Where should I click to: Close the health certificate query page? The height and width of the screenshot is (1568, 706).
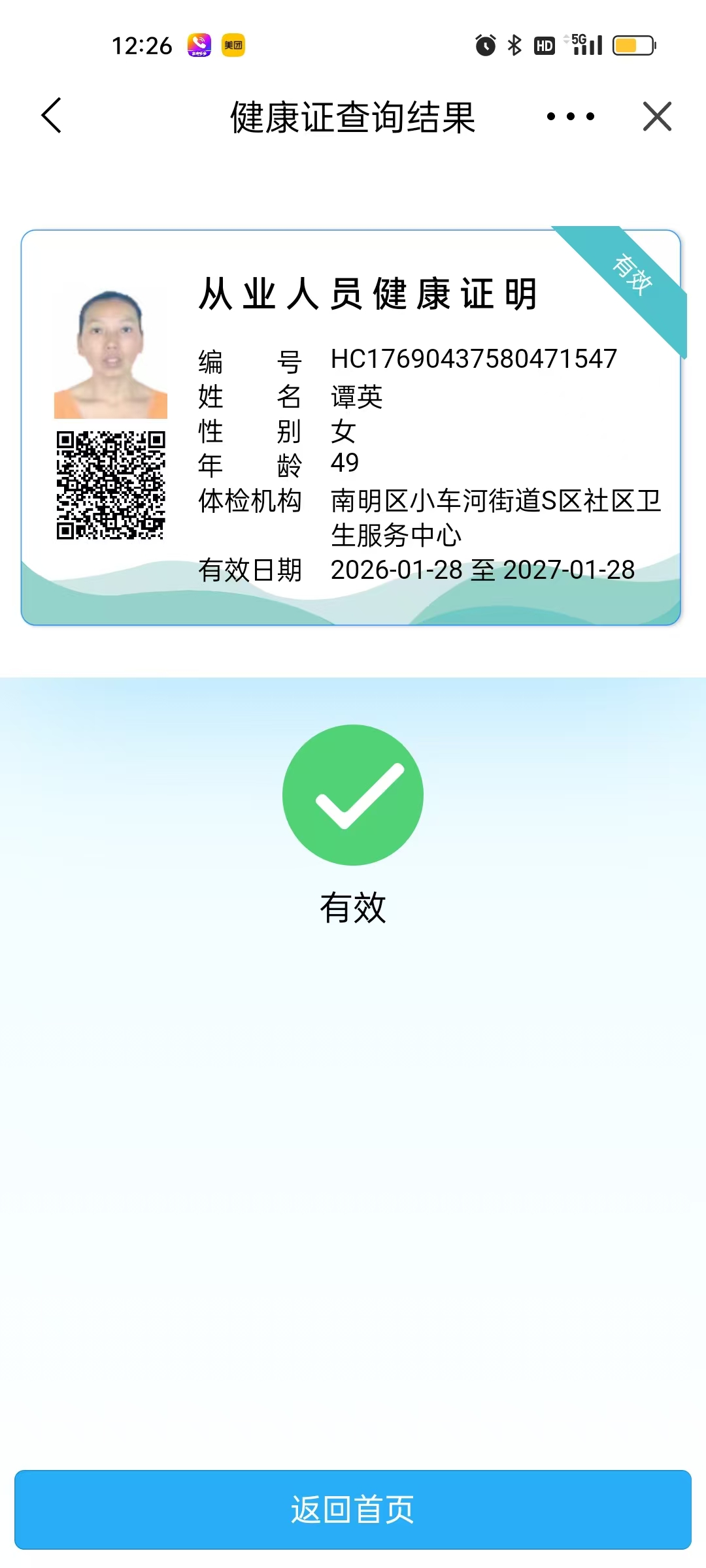click(x=657, y=117)
